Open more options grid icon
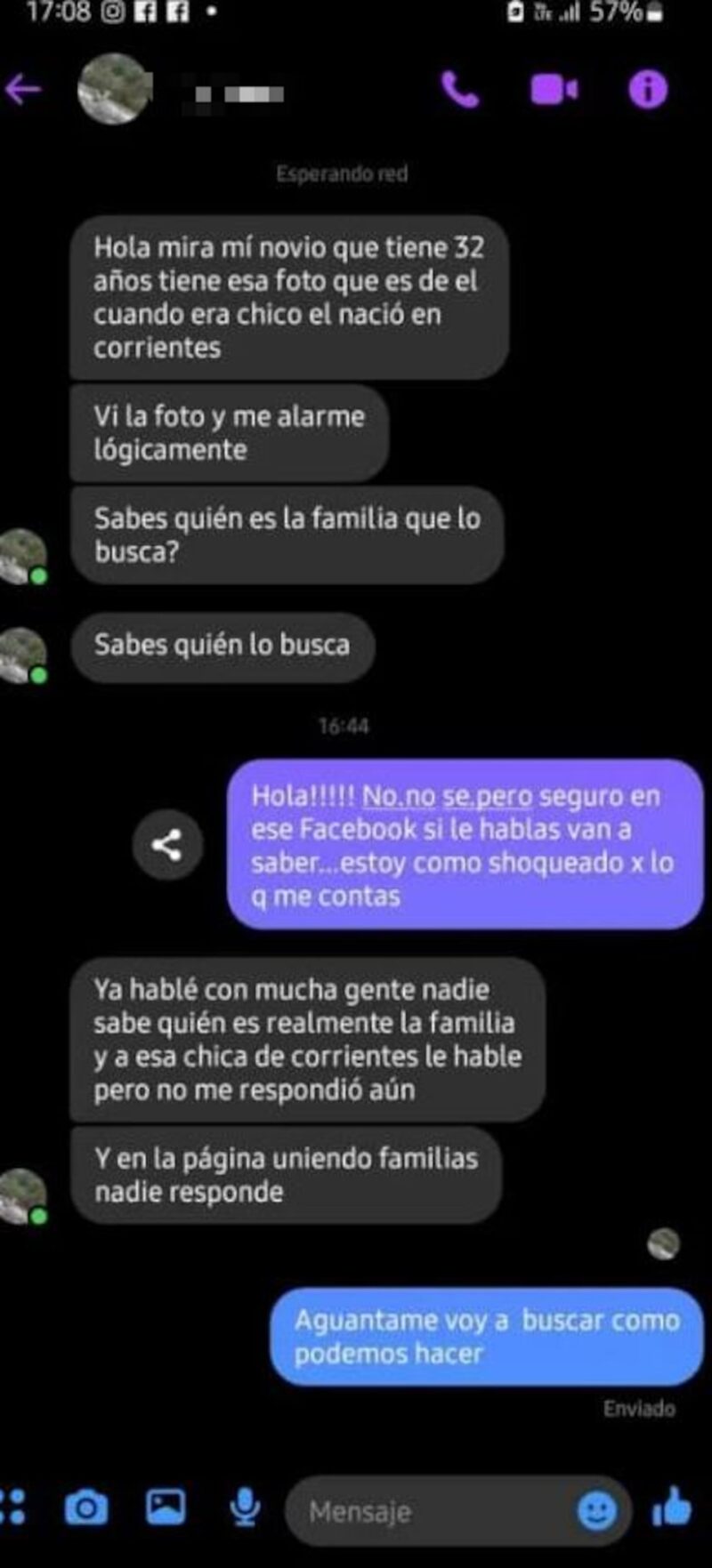The width and height of the screenshot is (712, 1568). [x=12, y=1508]
